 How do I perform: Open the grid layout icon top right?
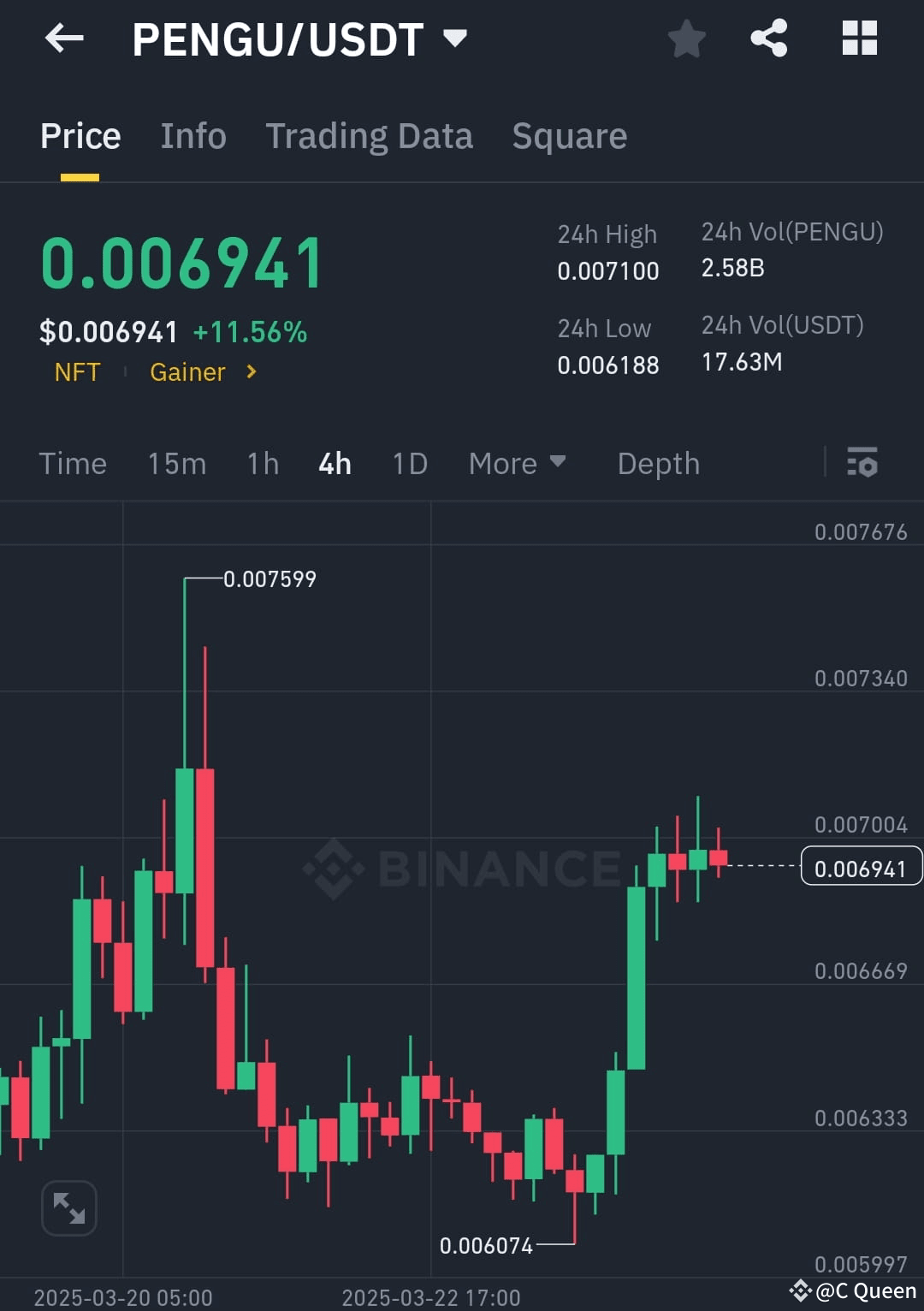859,39
